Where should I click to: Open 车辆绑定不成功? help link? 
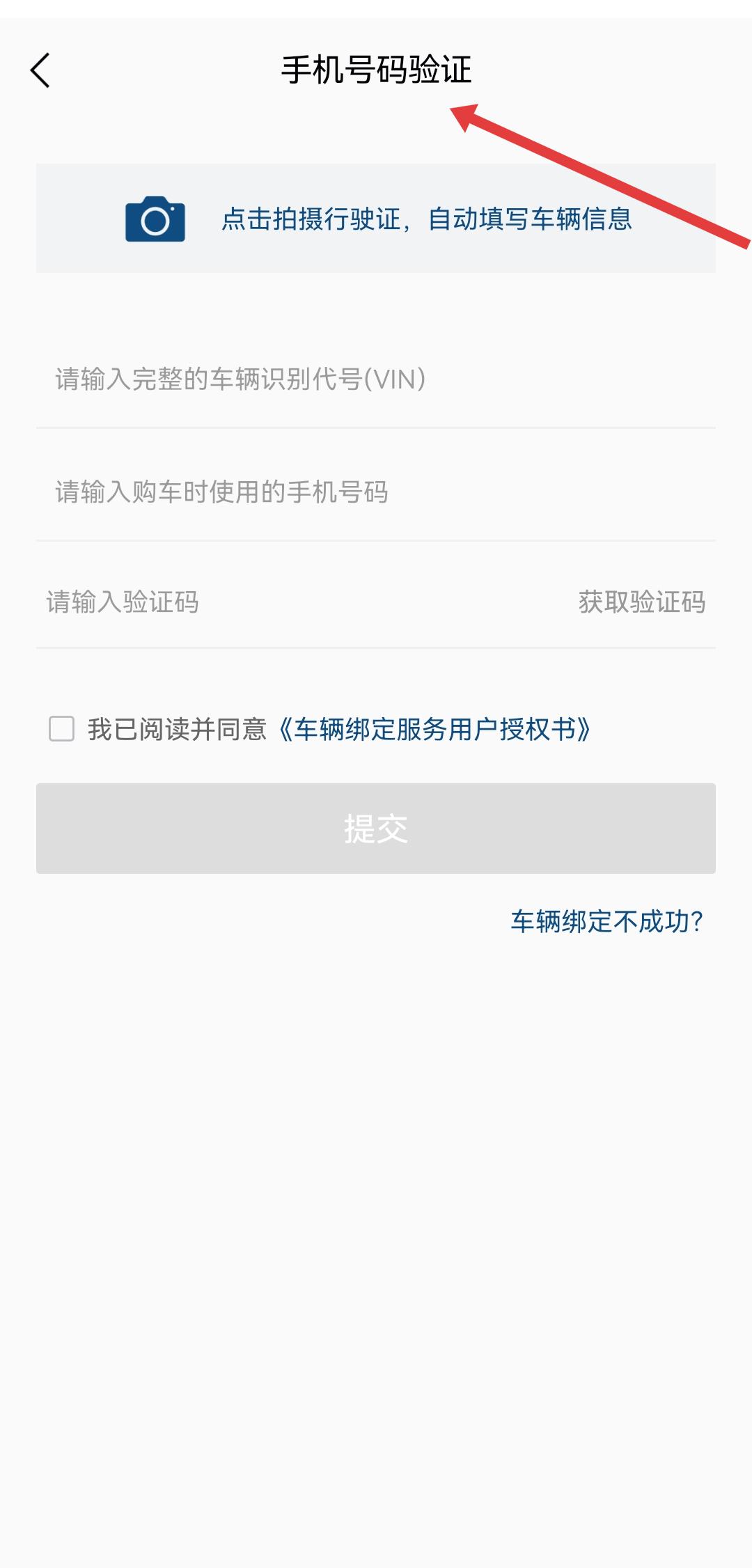coord(606,922)
